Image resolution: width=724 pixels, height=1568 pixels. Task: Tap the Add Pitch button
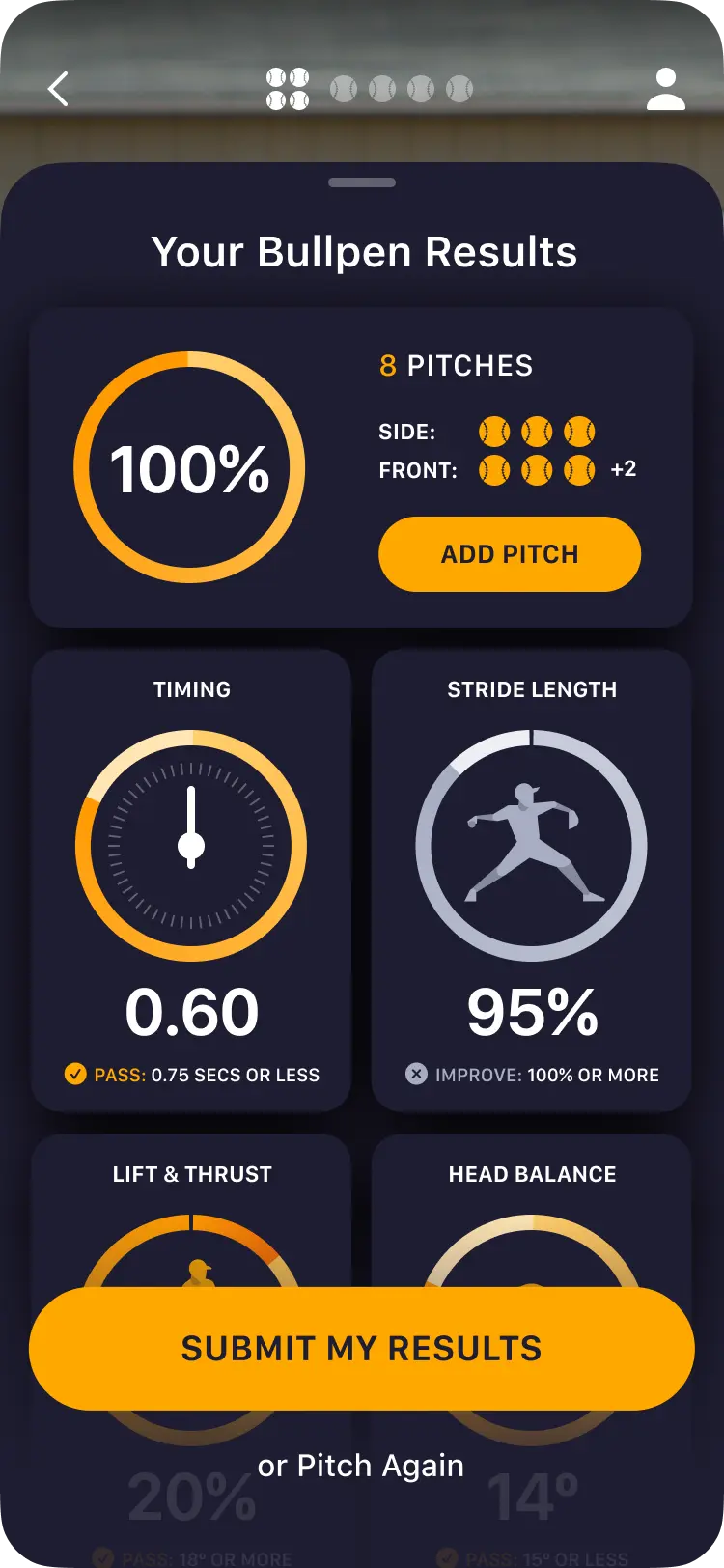pyautogui.click(x=510, y=554)
